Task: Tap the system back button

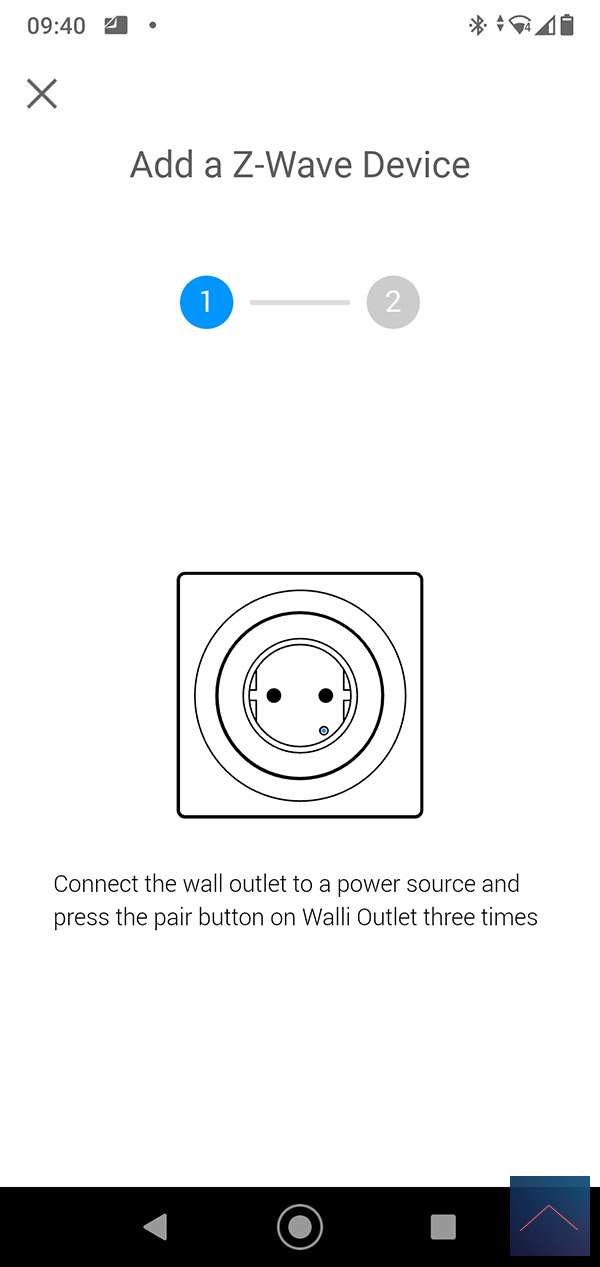Action: tap(155, 1227)
